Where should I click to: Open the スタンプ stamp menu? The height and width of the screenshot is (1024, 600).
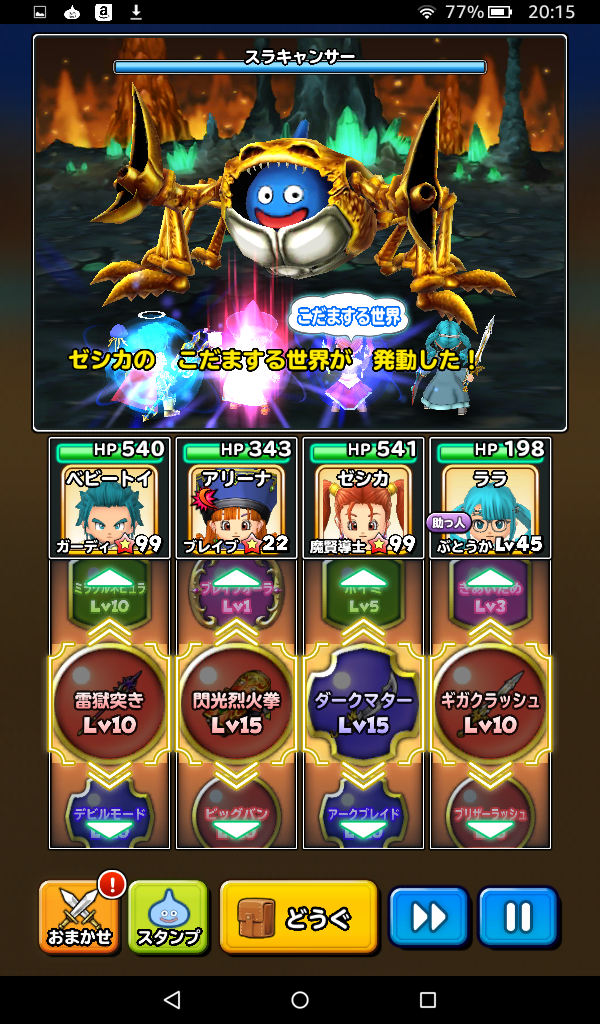167,917
